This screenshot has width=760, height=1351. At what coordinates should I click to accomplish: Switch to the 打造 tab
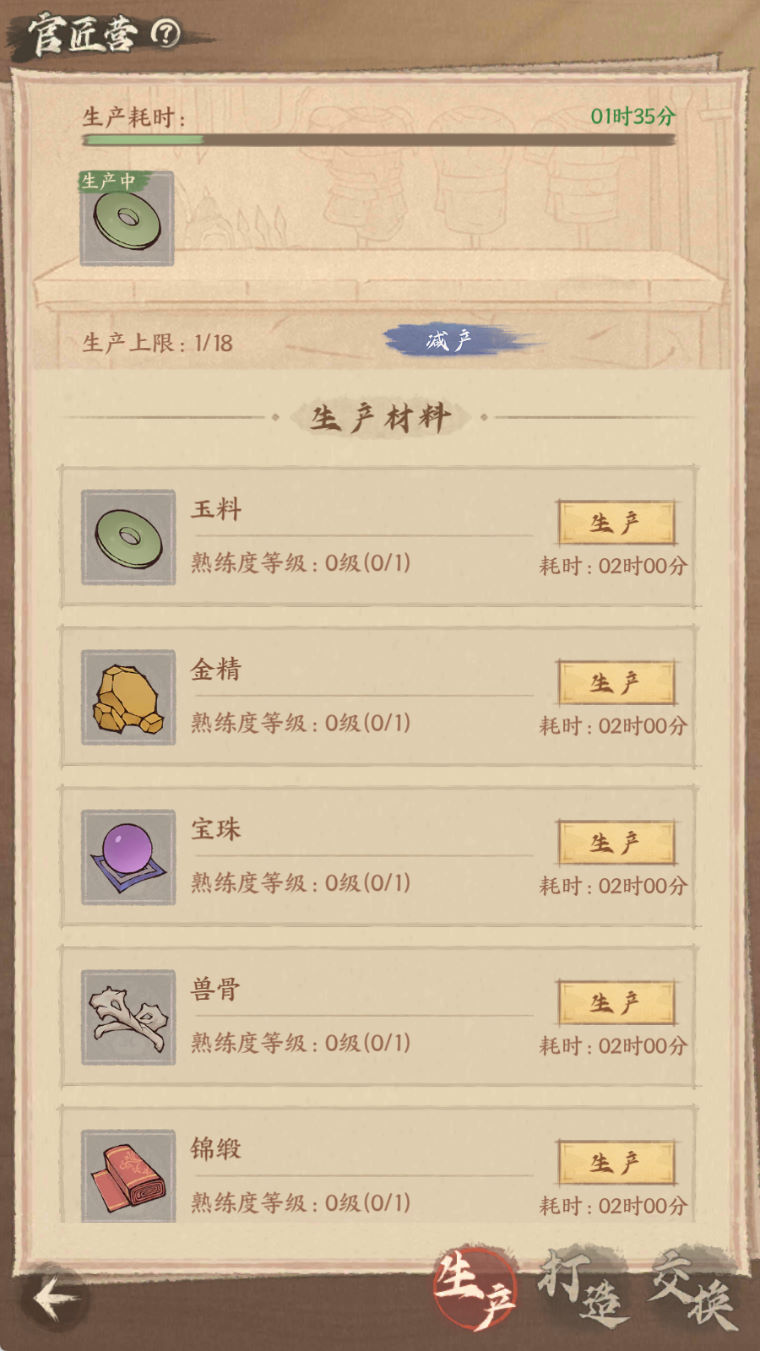pos(583,1291)
